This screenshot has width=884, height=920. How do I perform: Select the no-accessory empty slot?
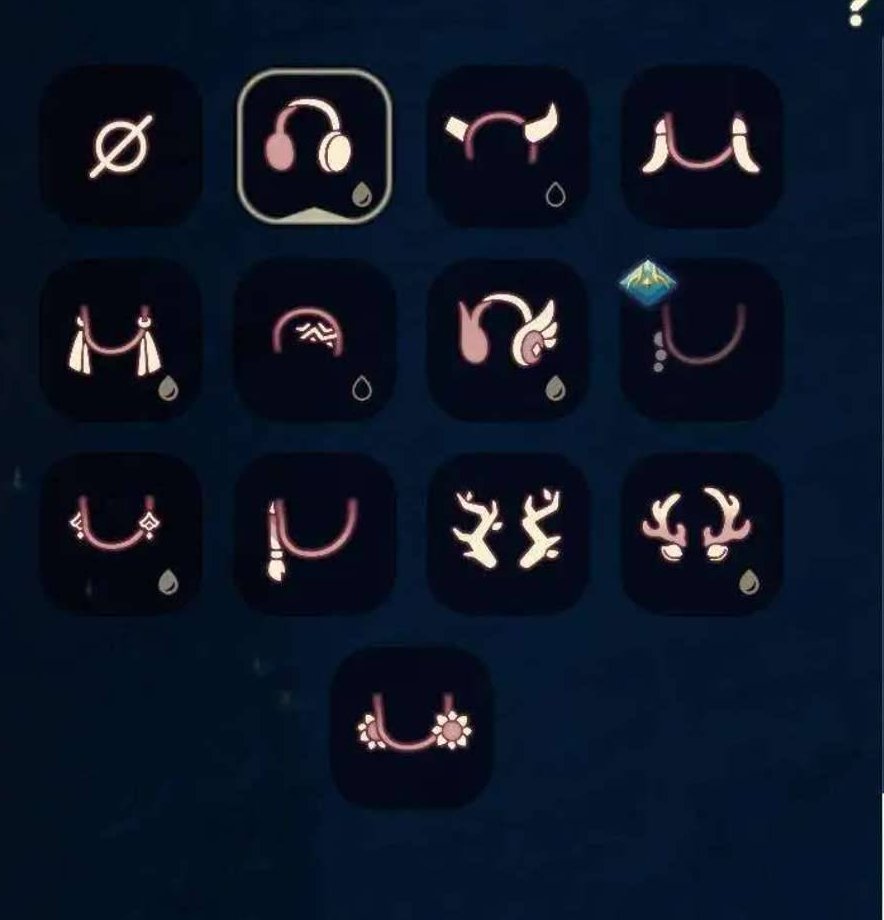pos(121,146)
